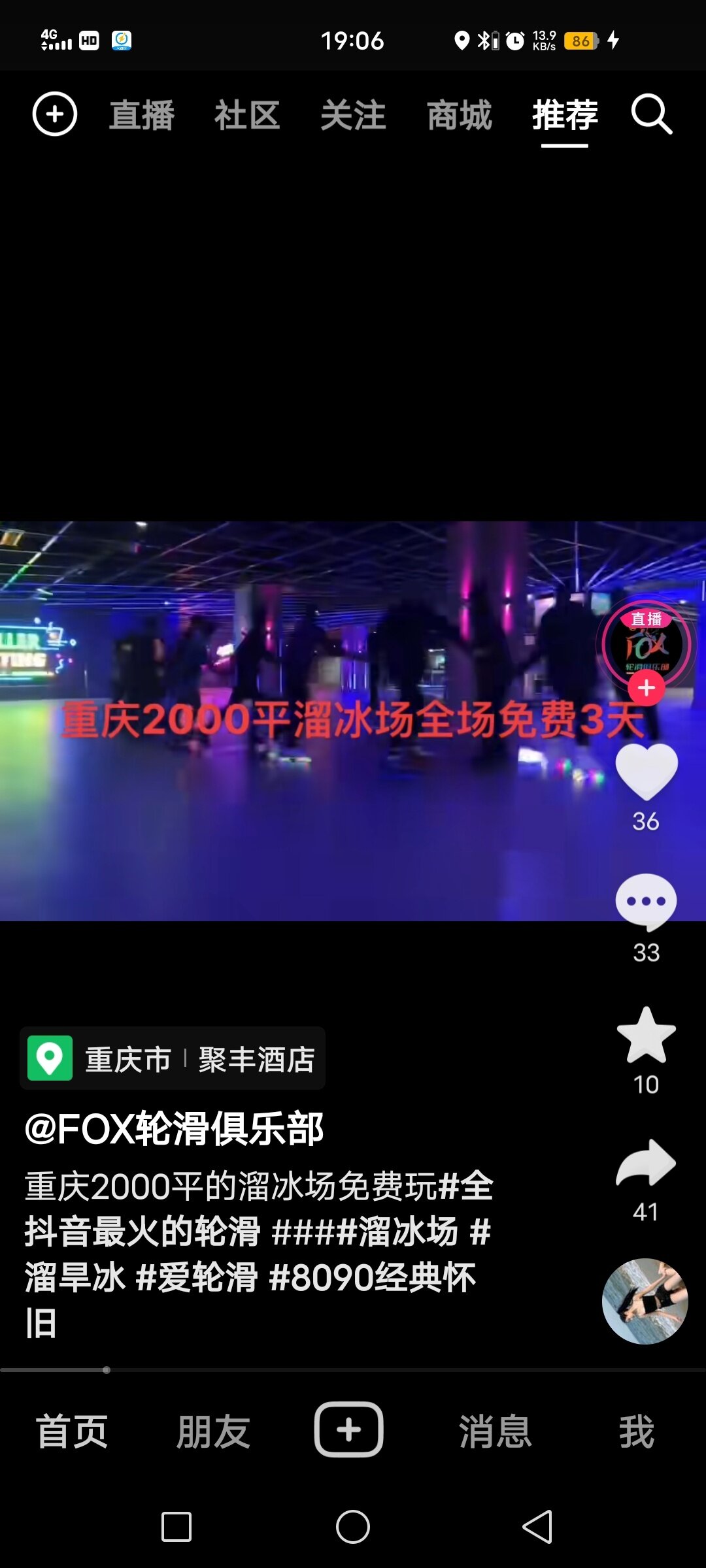The width and height of the screenshot is (706, 1568).
Task: Create a new video with center plus
Action: (349, 1429)
